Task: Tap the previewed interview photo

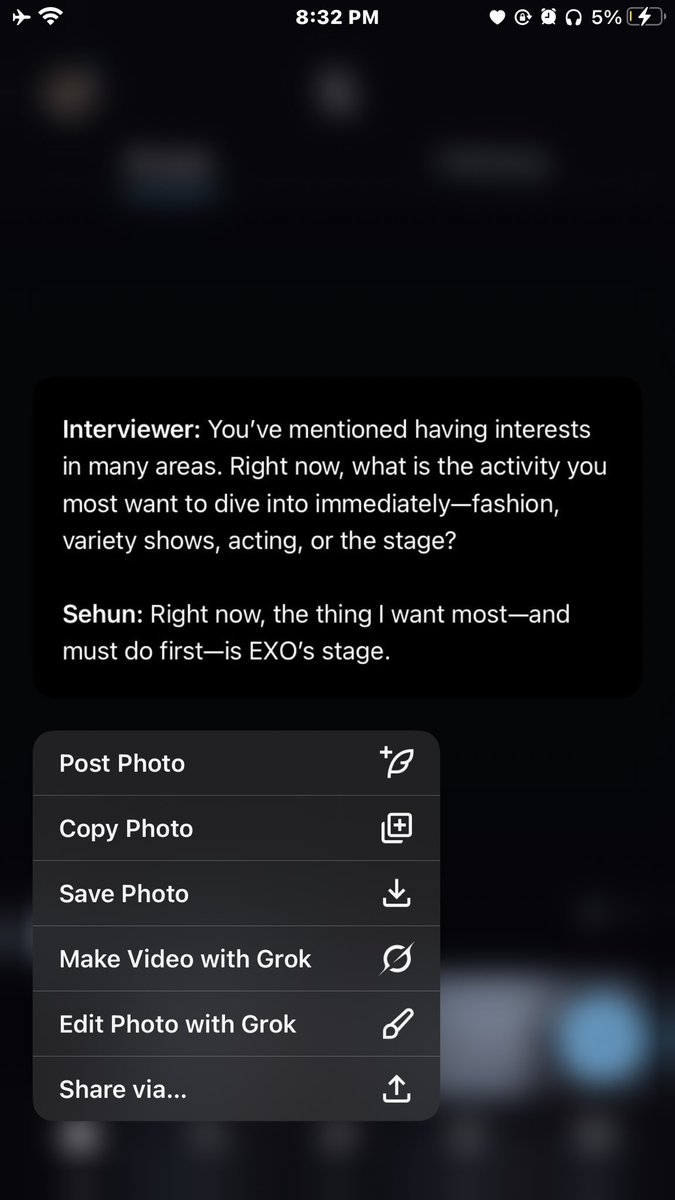Action: point(337,537)
